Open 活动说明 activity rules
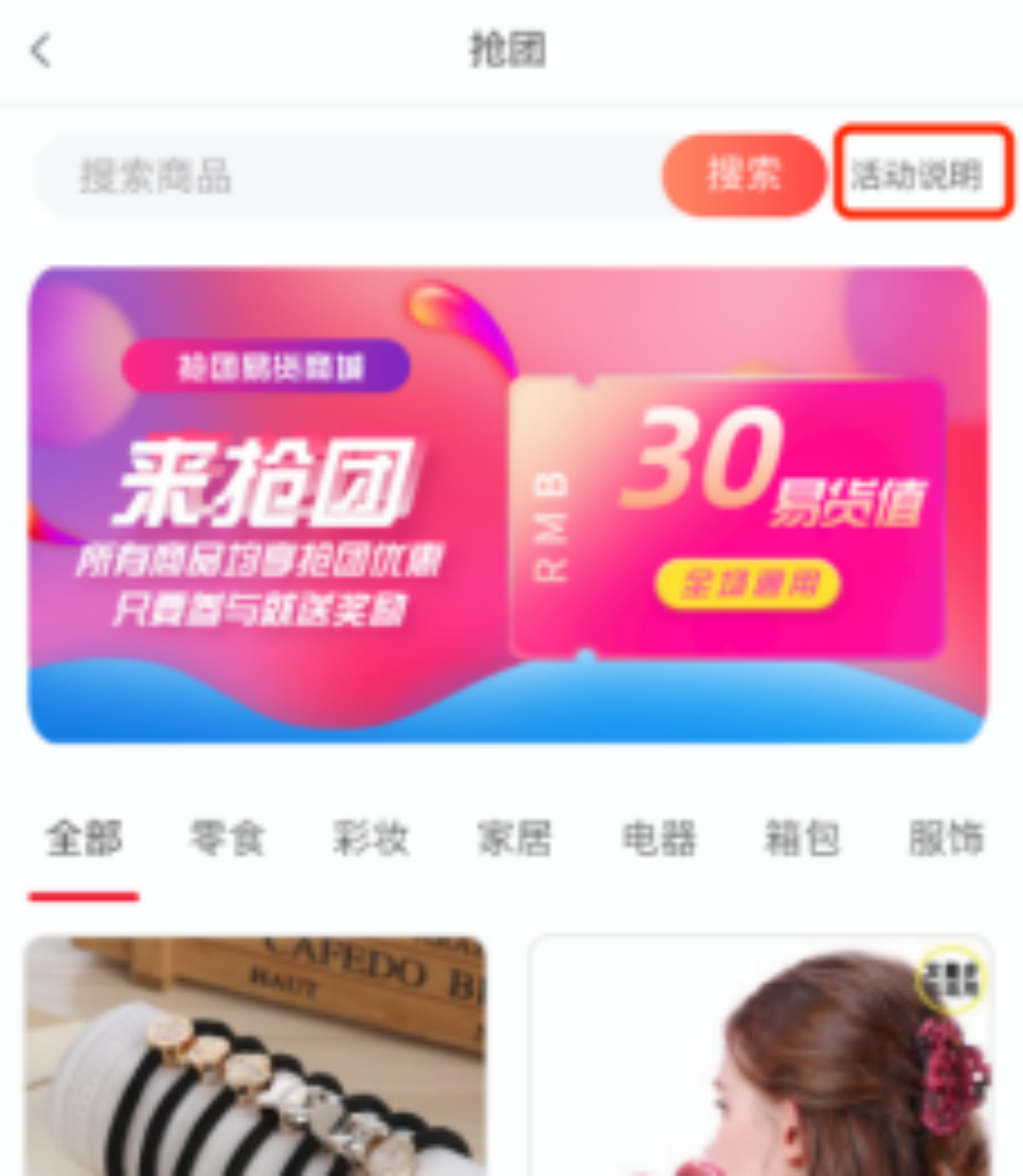The height and width of the screenshot is (1176, 1023). (x=922, y=173)
